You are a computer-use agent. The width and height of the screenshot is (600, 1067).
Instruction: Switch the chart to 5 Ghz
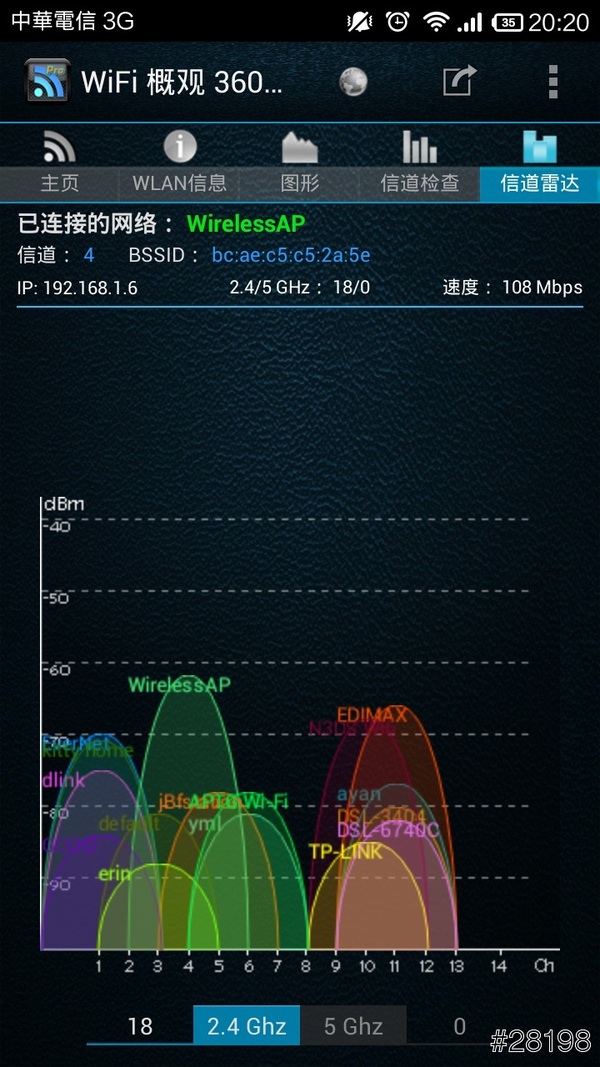[x=353, y=1026]
